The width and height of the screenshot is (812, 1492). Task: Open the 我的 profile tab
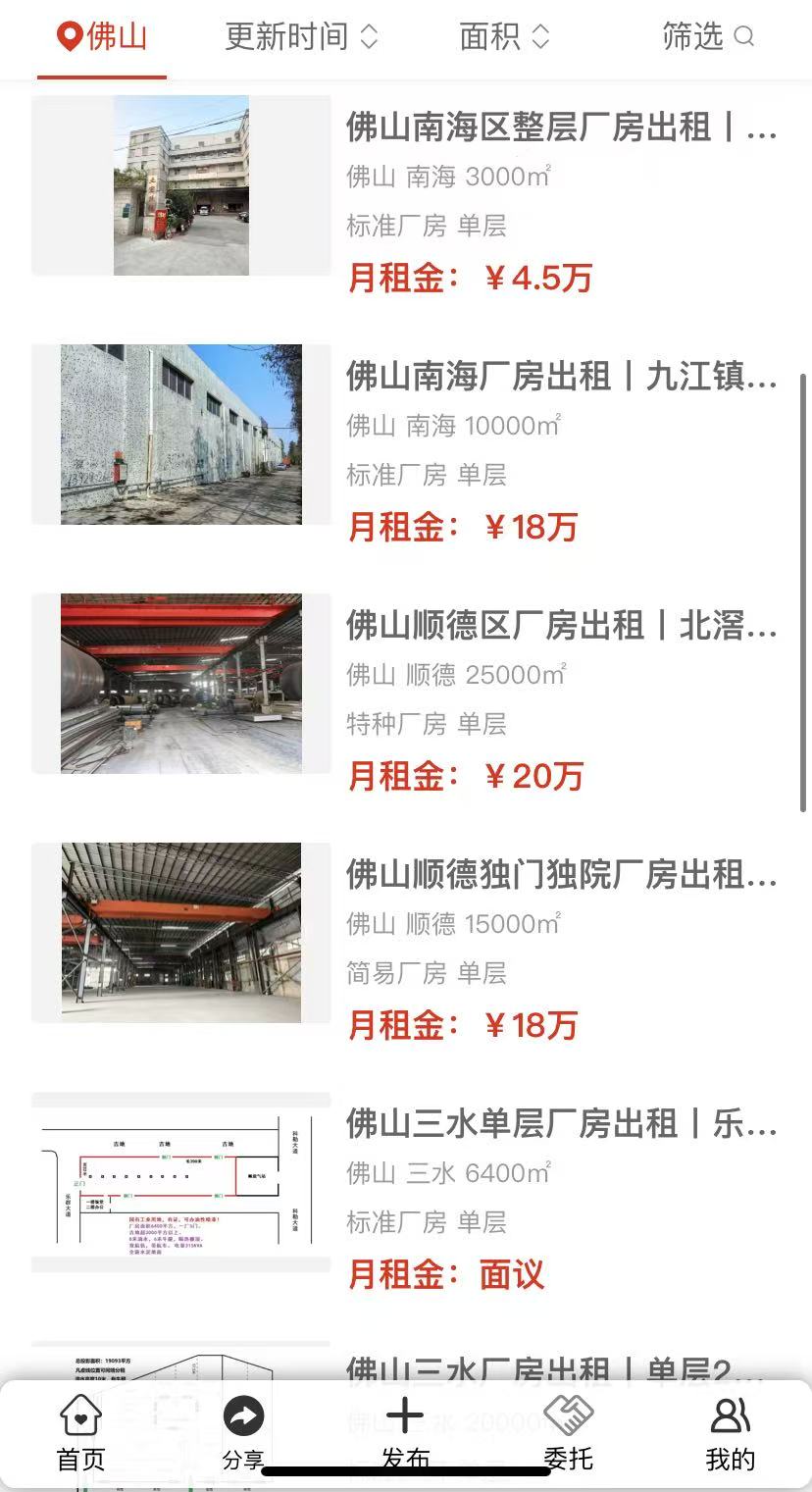point(730,1433)
